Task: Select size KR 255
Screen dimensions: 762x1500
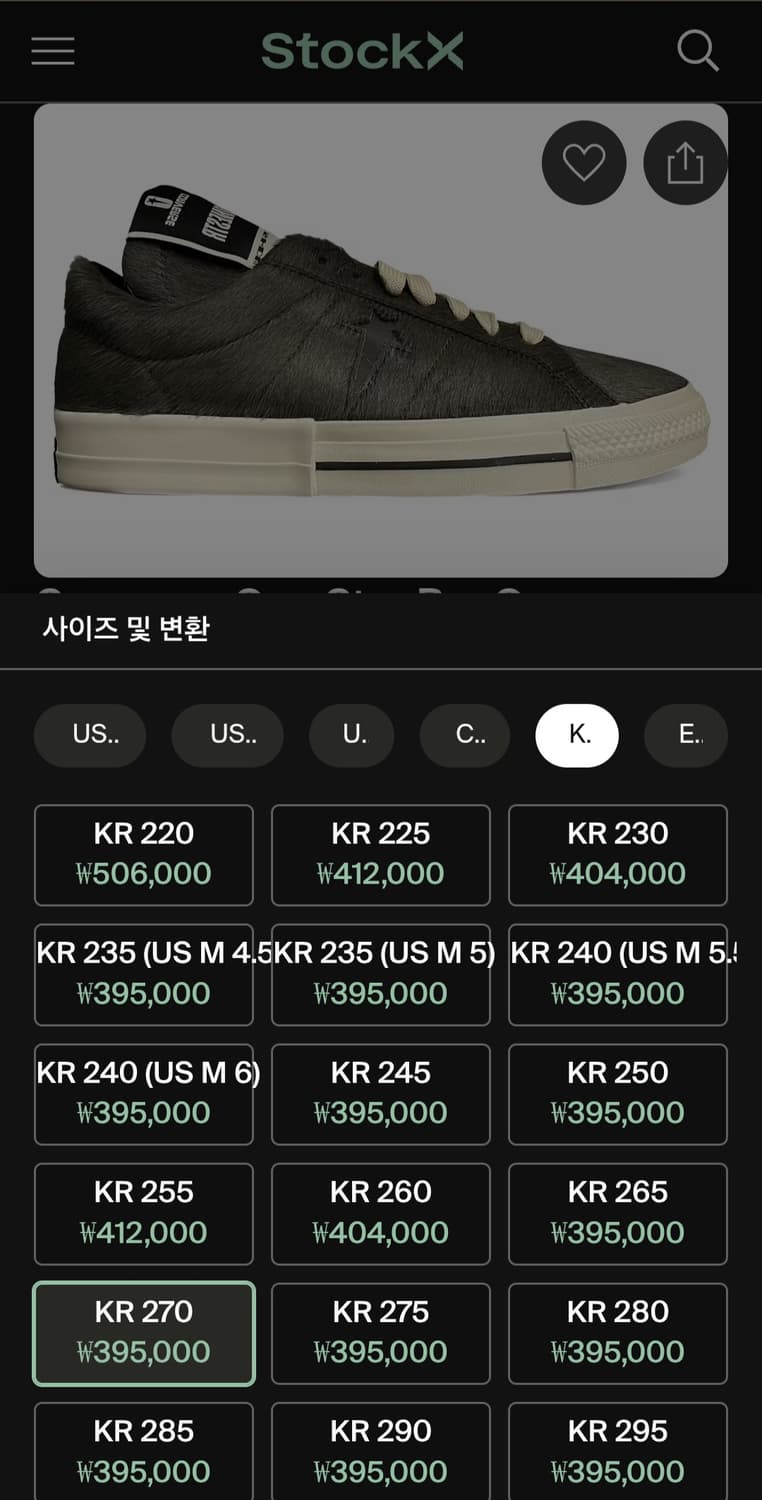Action: (x=143, y=1214)
